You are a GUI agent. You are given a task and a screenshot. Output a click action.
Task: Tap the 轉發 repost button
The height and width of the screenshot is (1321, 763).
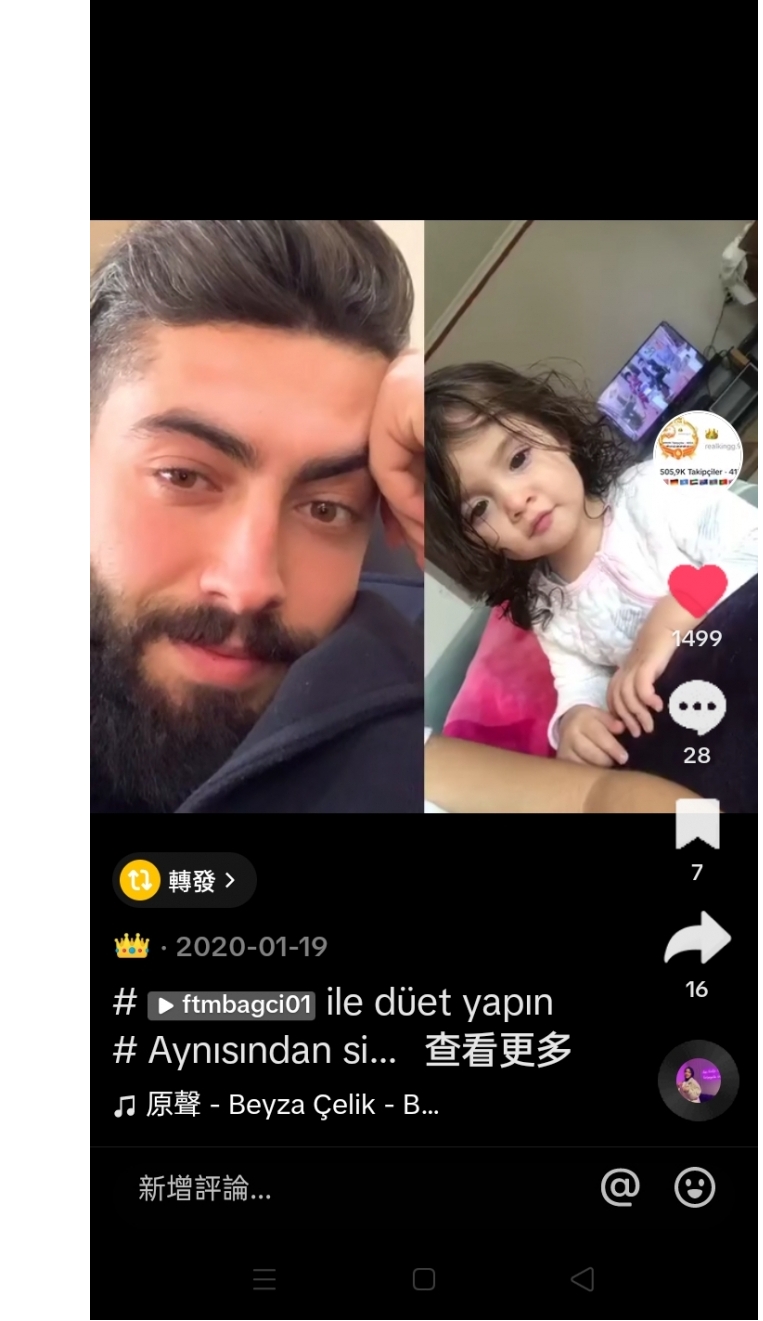pyautogui.click(x=185, y=880)
